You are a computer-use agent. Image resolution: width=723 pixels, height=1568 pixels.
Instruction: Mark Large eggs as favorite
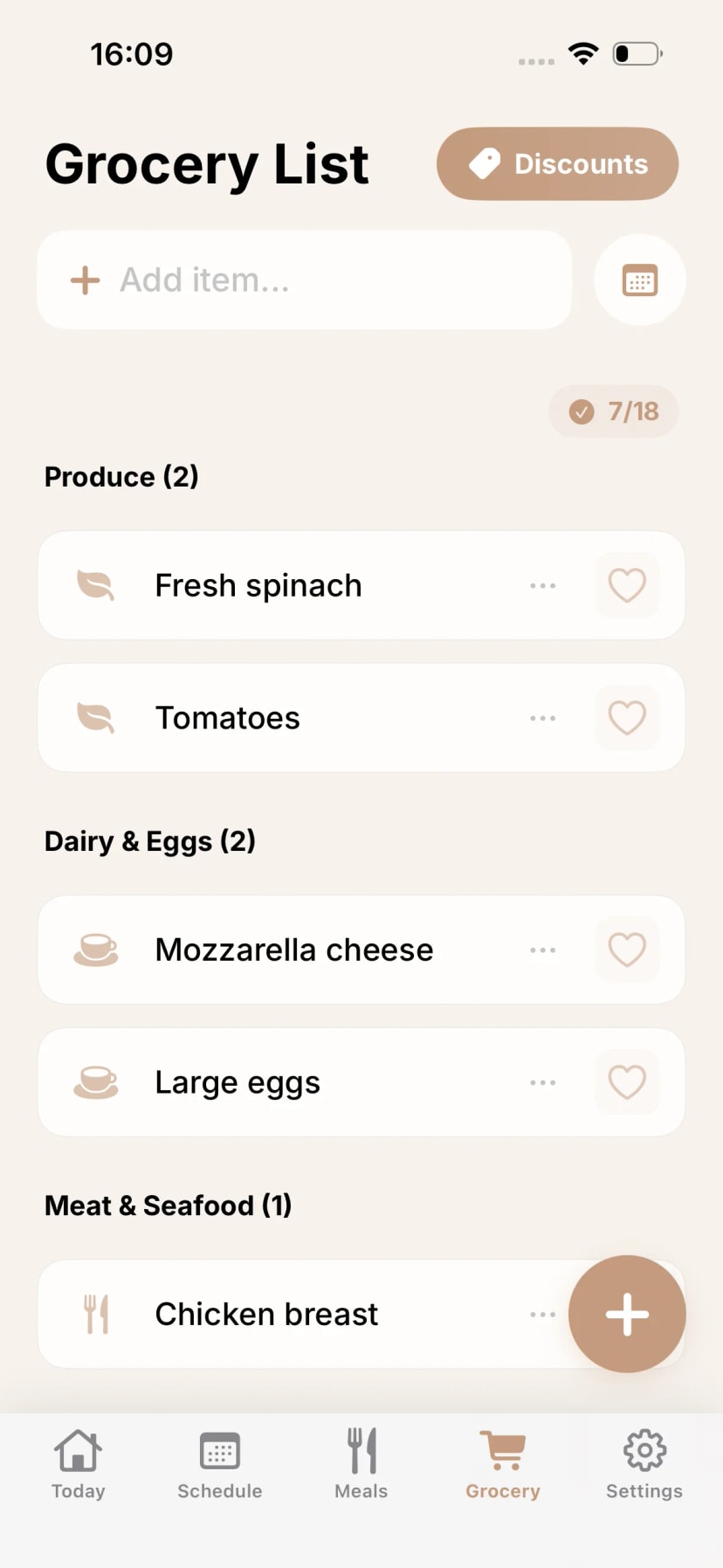tap(627, 1081)
